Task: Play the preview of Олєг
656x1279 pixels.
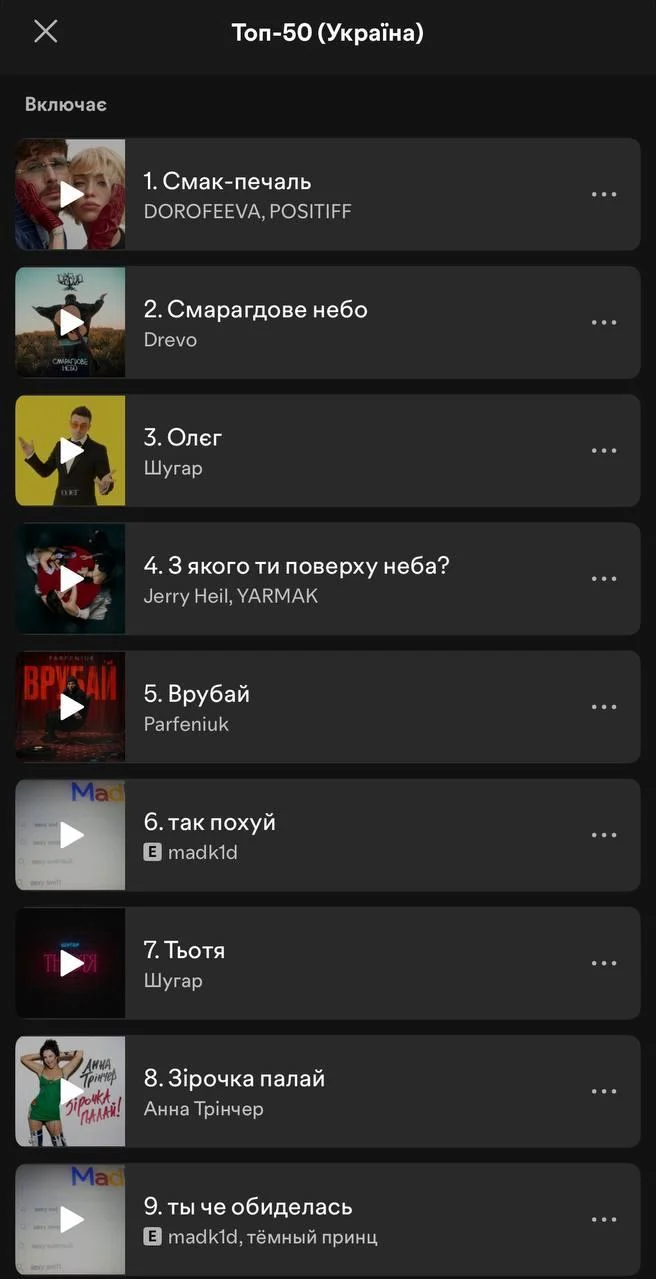Action: click(x=71, y=450)
